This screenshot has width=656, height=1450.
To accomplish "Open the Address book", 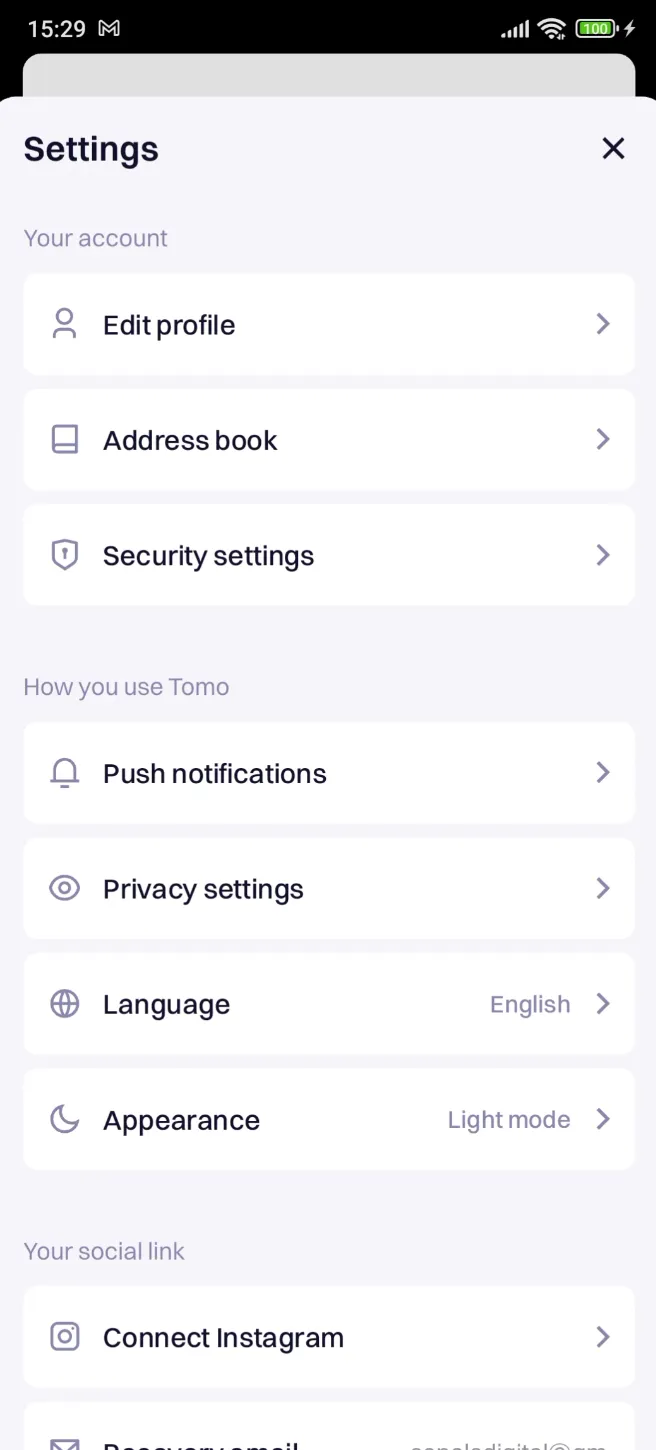I will click(x=328, y=440).
